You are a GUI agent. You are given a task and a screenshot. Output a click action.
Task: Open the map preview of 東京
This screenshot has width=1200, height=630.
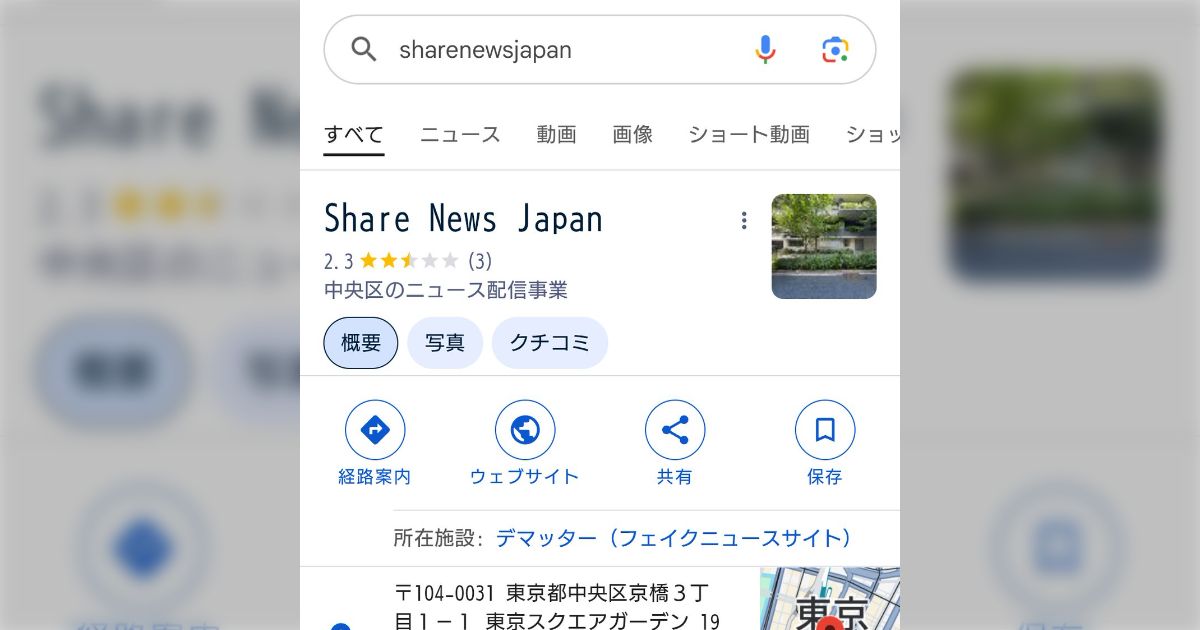[829, 600]
